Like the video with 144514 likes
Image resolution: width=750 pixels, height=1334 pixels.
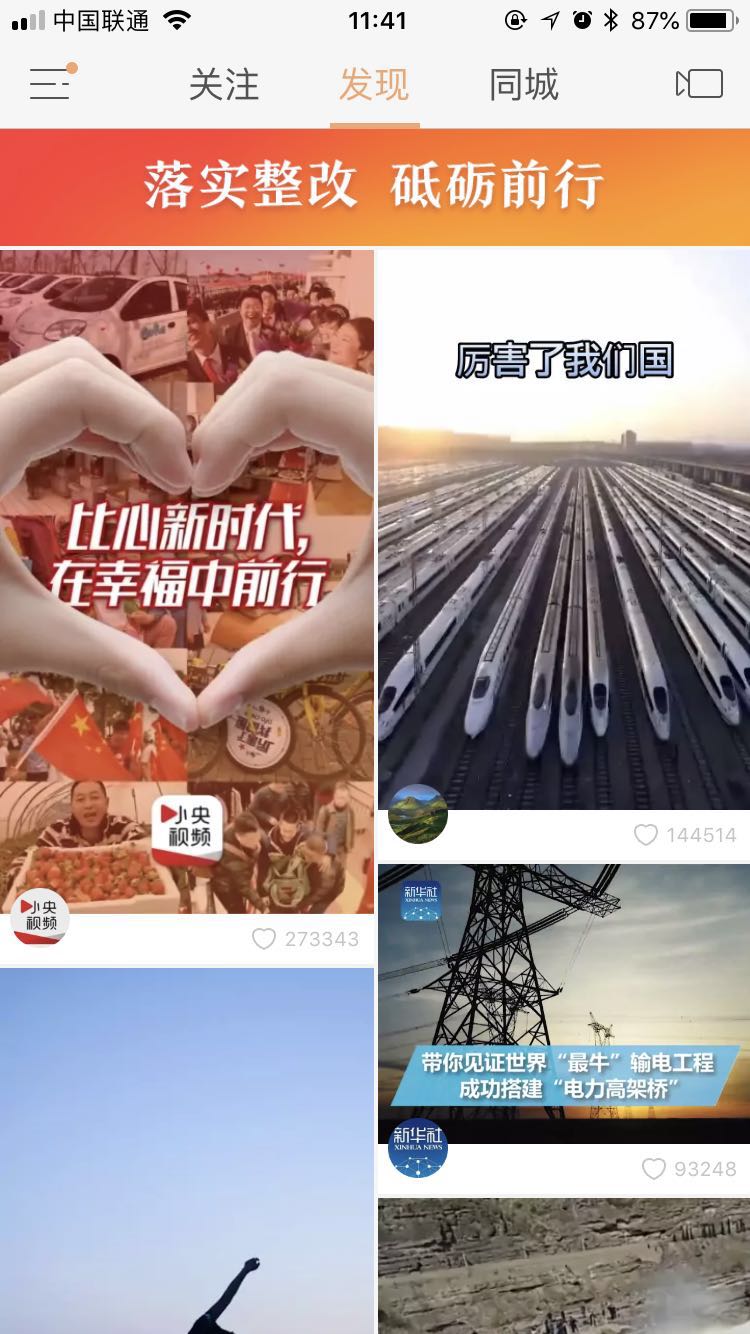(x=647, y=835)
